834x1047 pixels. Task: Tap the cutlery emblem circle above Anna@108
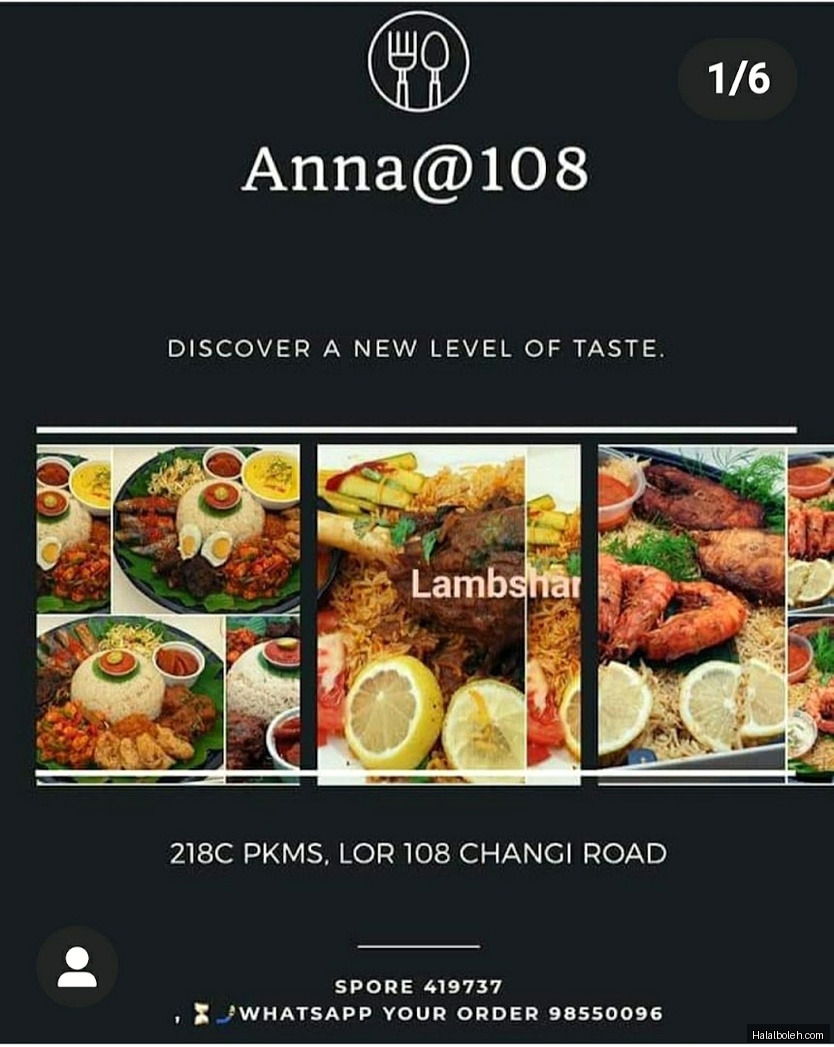point(417,60)
